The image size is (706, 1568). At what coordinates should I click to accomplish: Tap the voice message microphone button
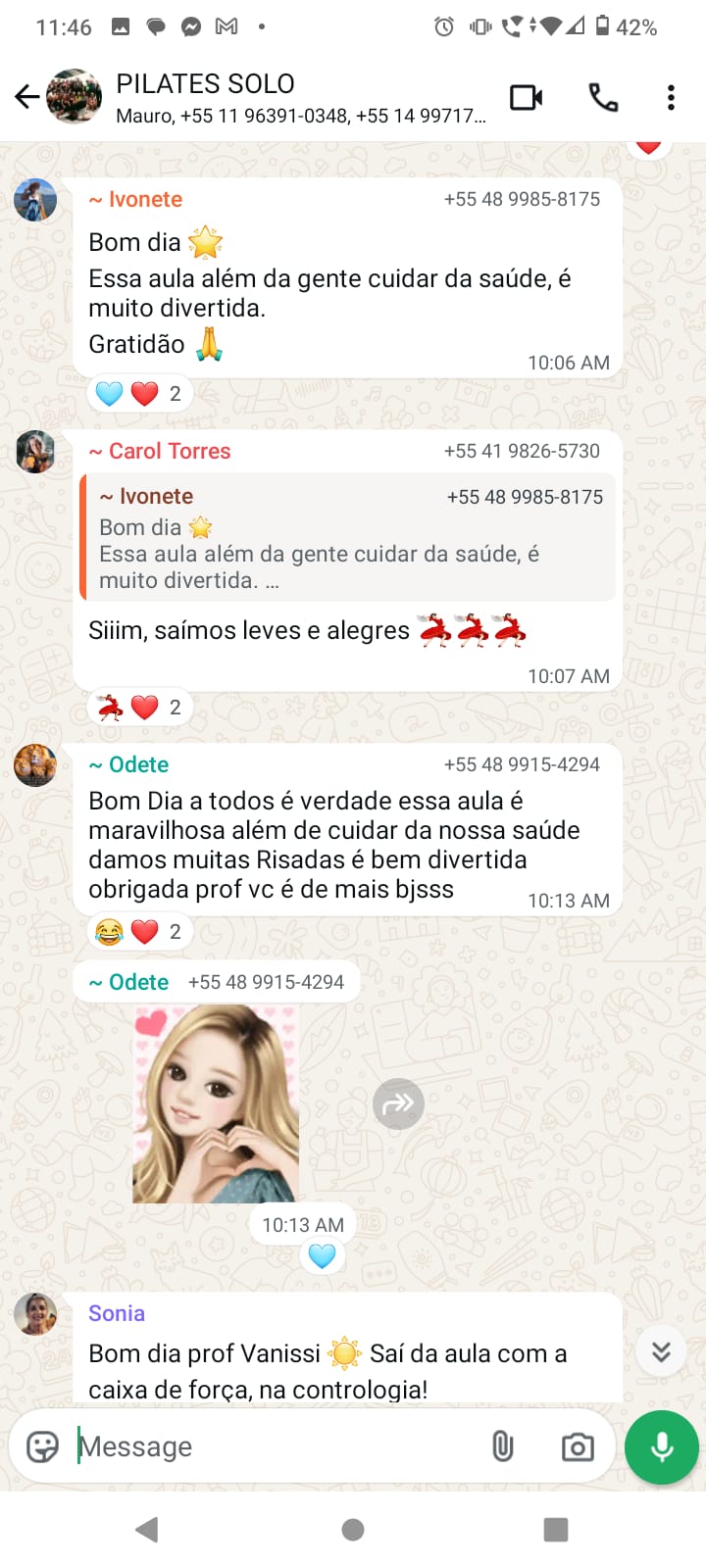pos(662,1446)
